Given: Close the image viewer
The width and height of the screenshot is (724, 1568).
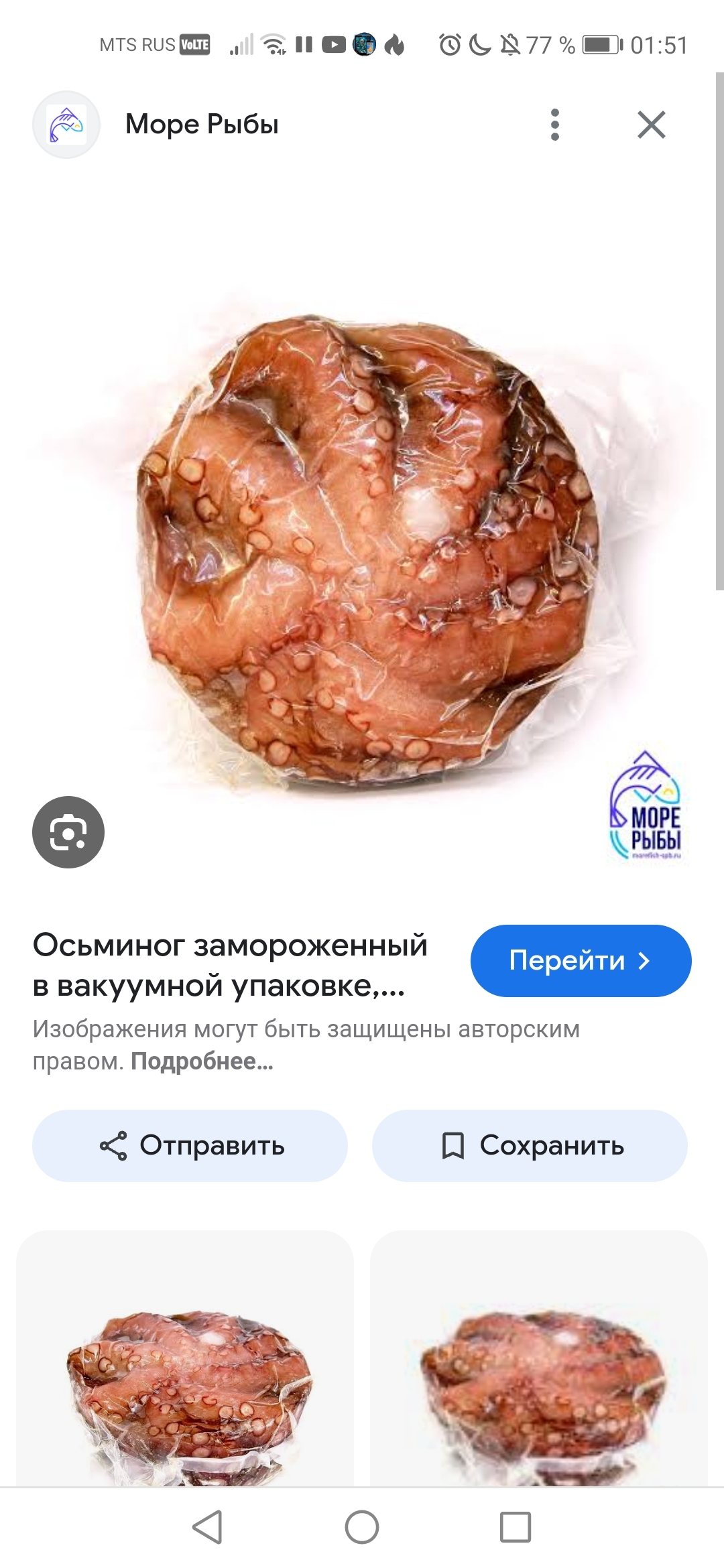Looking at the screenshot, I should pyautogui.click(x=651, y=125).
